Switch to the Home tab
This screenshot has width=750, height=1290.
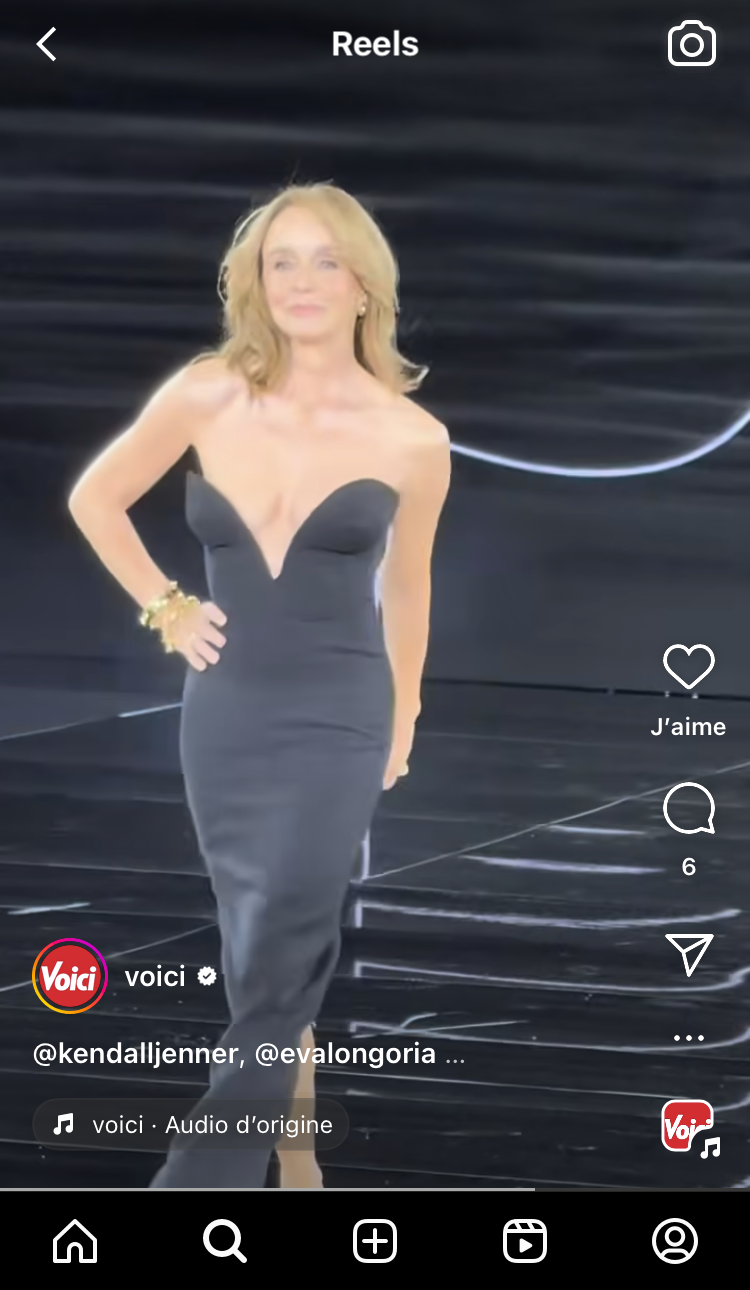coord(75,1241)
